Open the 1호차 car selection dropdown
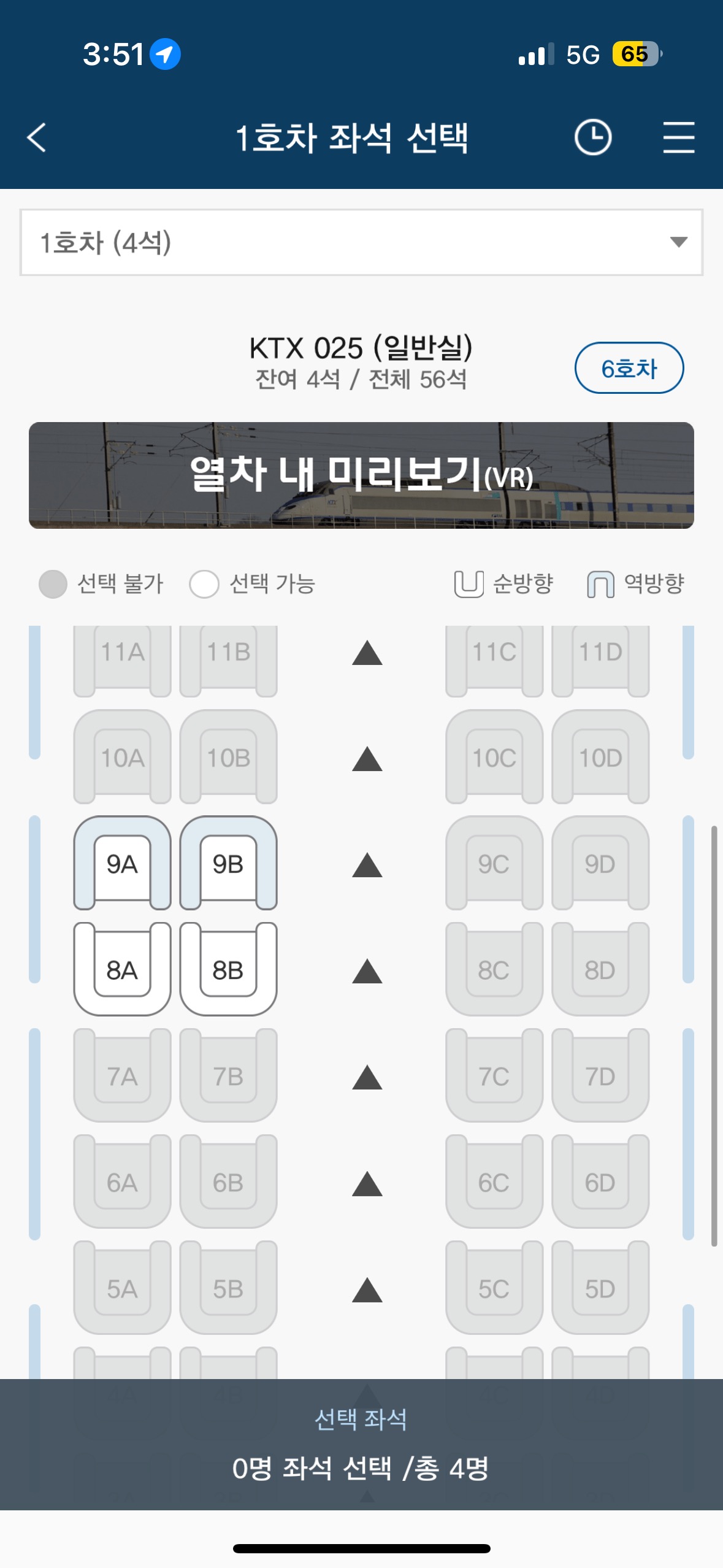 click(361, 242)
